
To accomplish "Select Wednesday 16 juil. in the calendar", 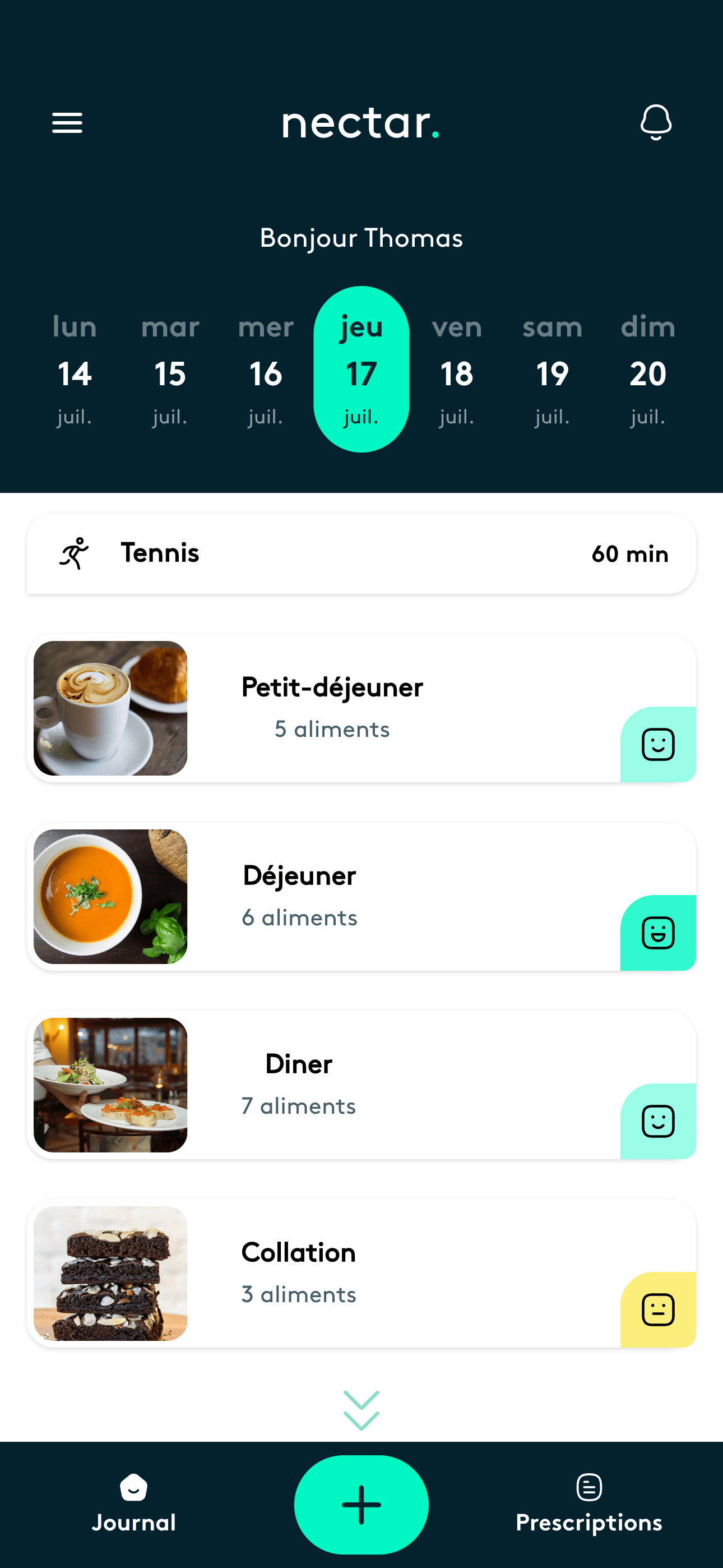I will point(266,370).
